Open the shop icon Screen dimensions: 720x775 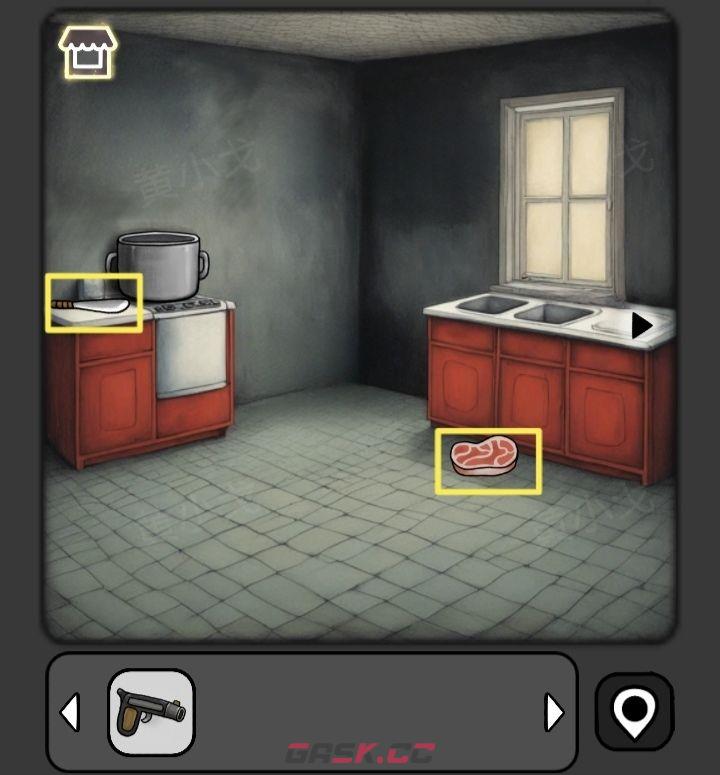(x=88, y=52)
